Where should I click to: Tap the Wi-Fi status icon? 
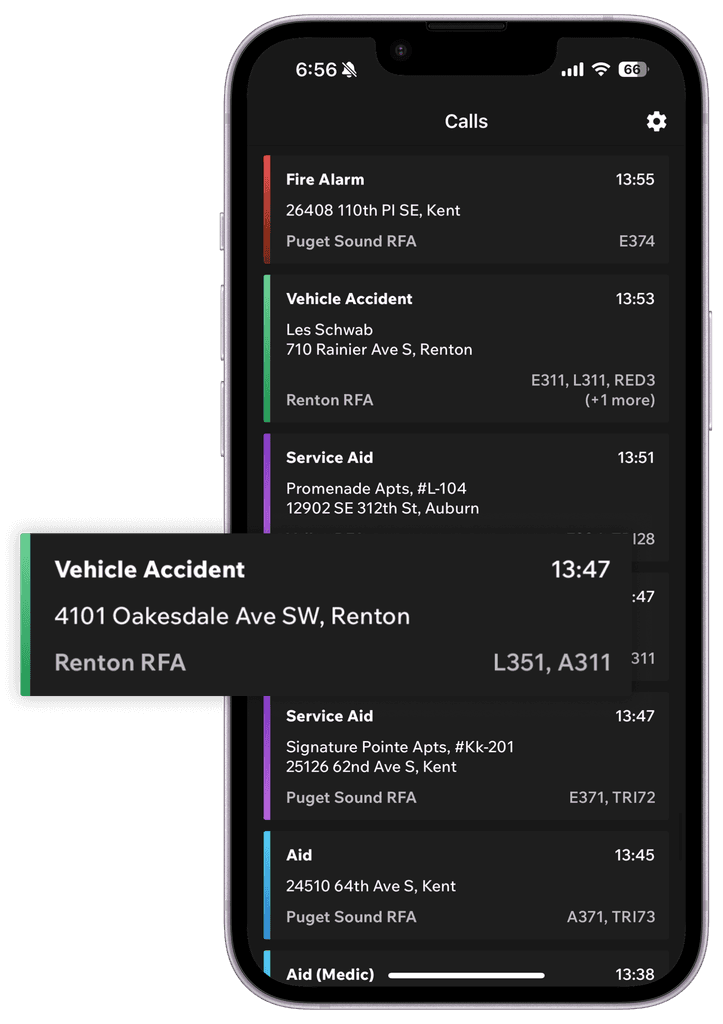(x=600, y=69)
